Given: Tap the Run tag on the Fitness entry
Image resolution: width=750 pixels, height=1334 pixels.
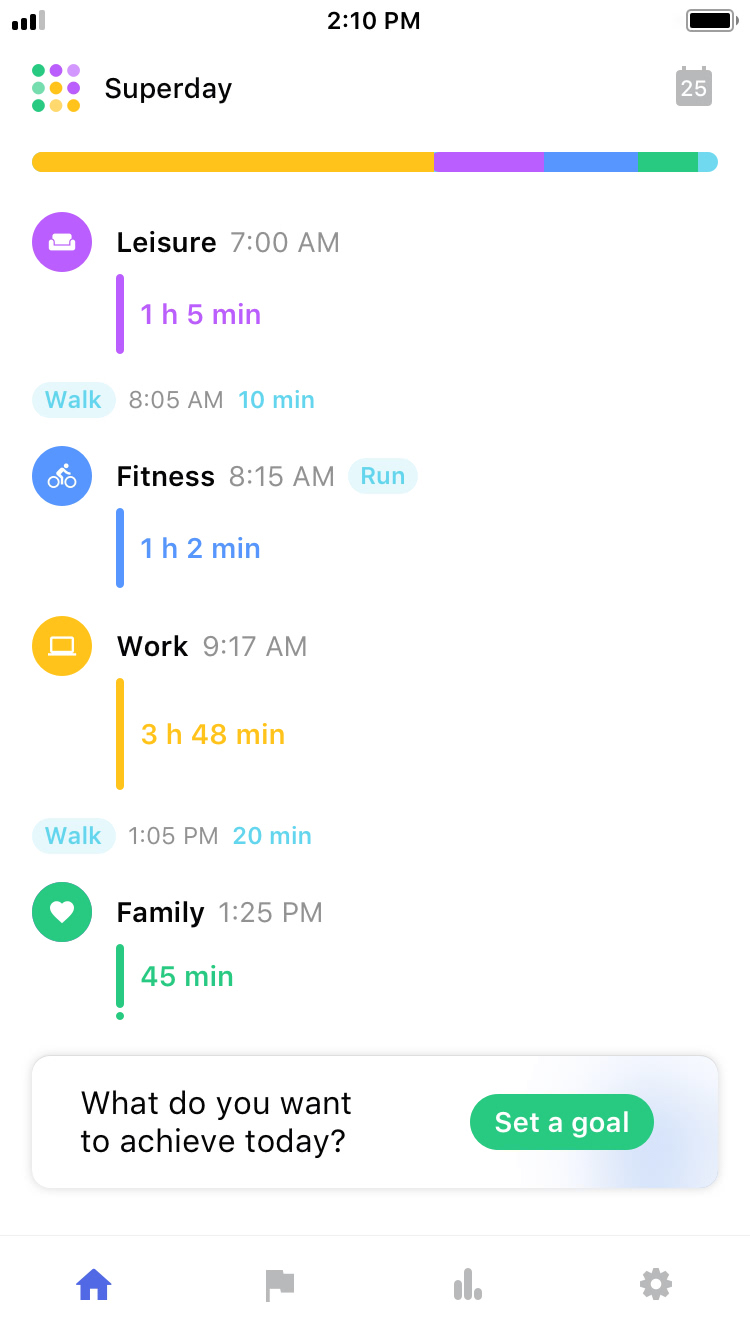Looking at the screenshot, I should click(383, 476).
